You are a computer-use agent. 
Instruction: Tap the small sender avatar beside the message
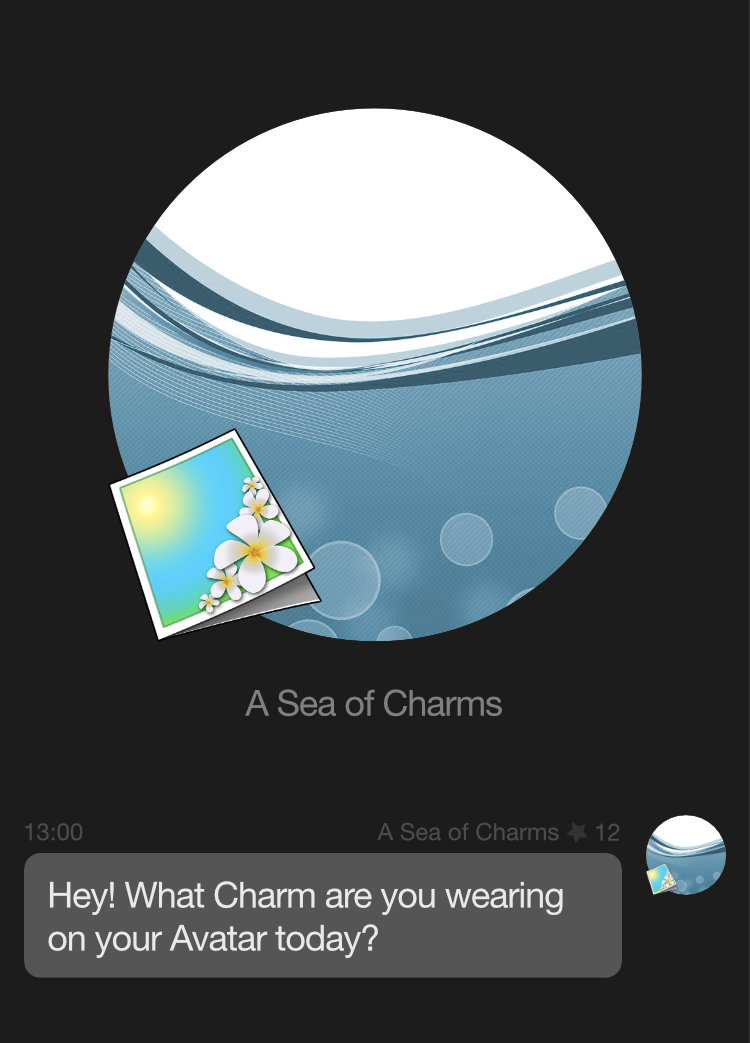[x=686, y=855]
